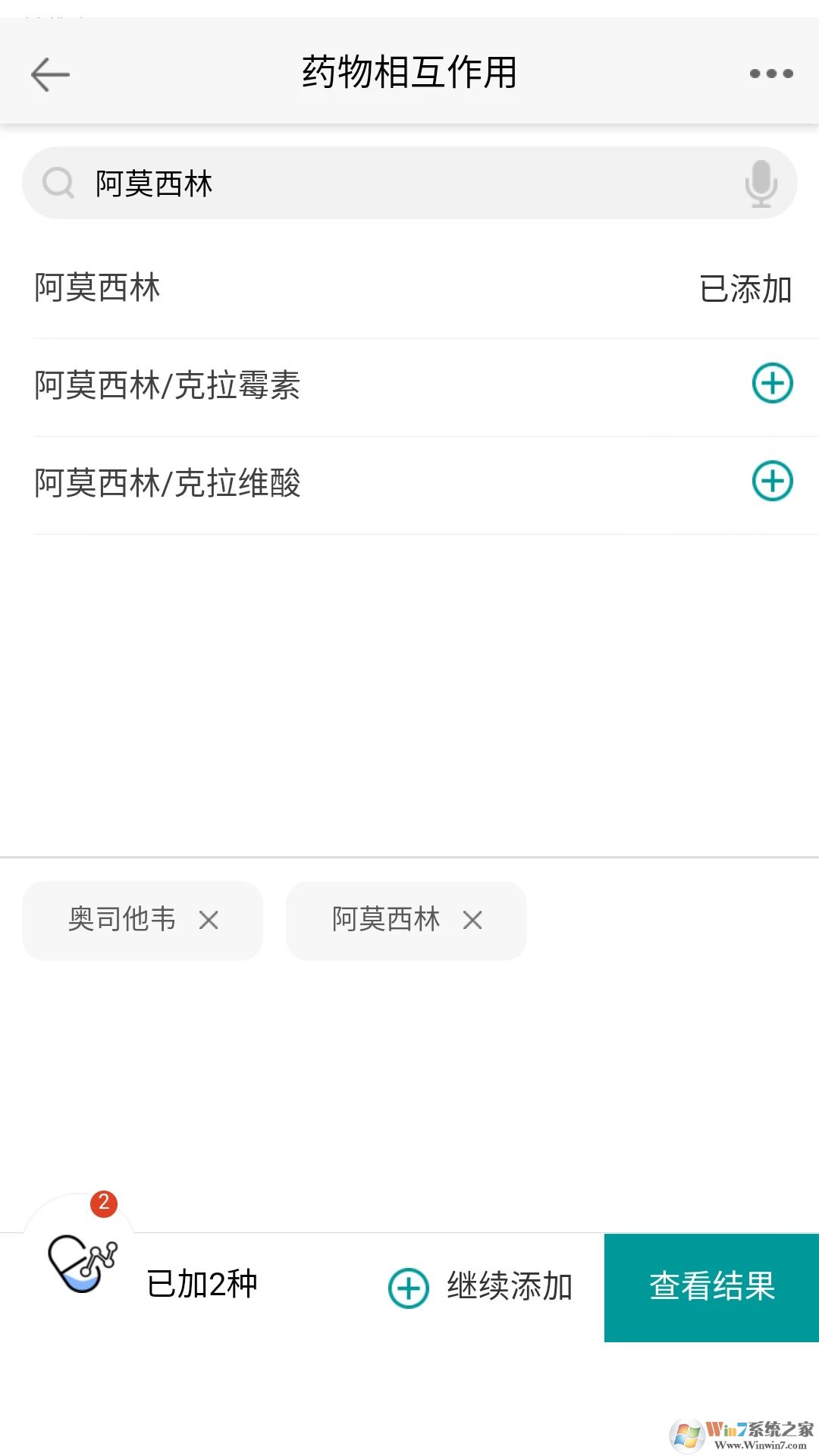Tap the magnifying glass search icon
This screenshot has height=1456, width=819.
[x=57, y=183]
